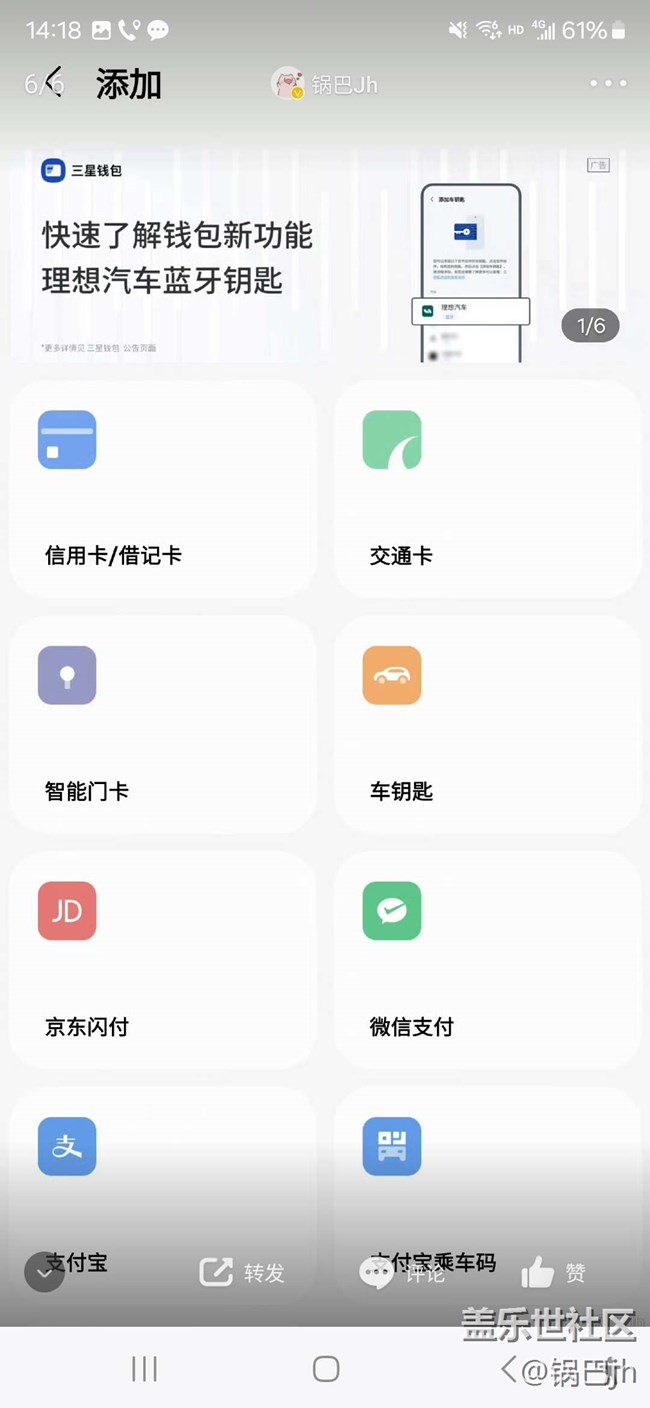Forward this post with 转发

pyautogui.click(x=243, y=1272)
